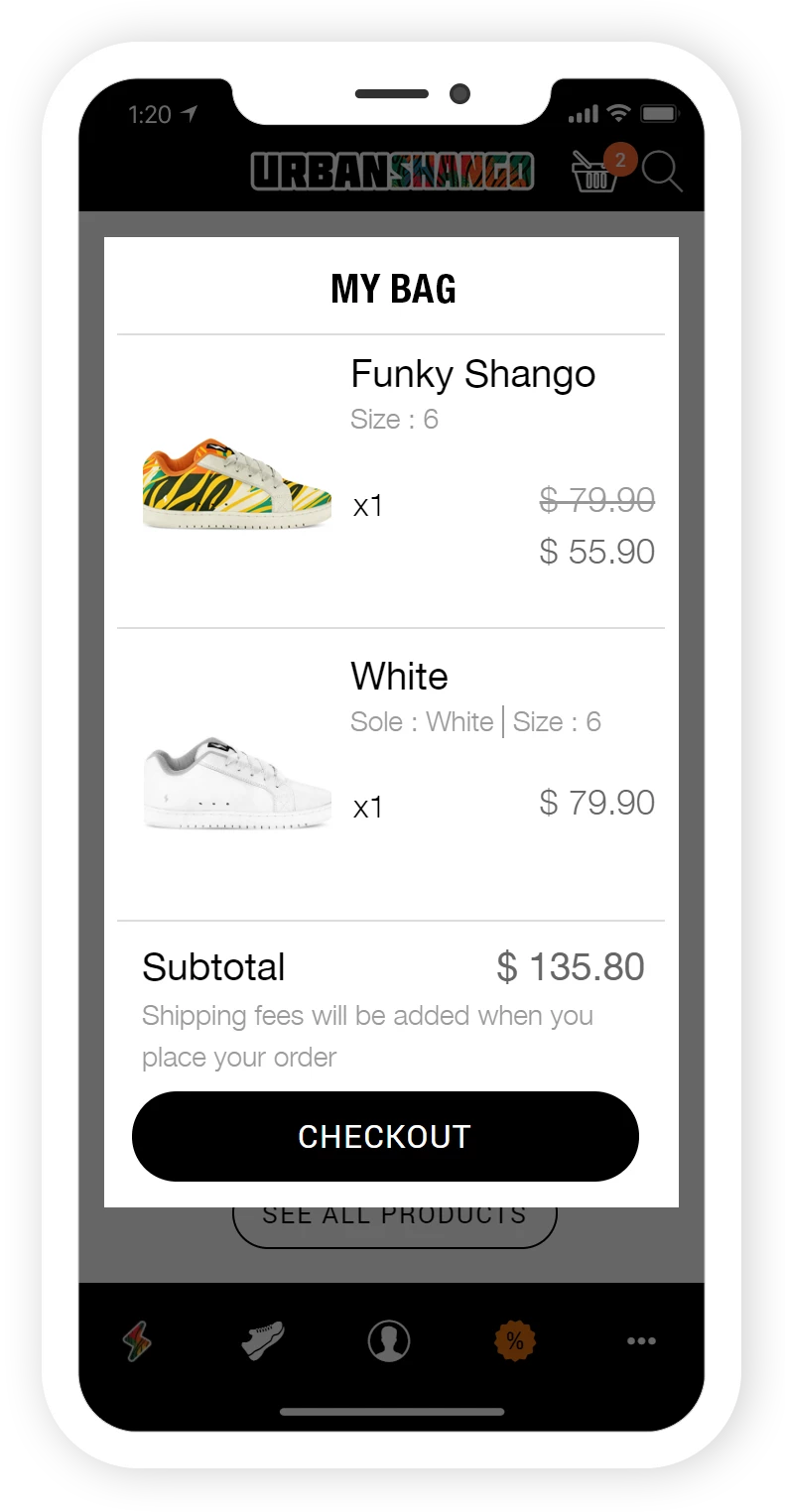Switch to the sneaker products tab
Screen dimensions: 785x1512
[x=263, y=1341]
